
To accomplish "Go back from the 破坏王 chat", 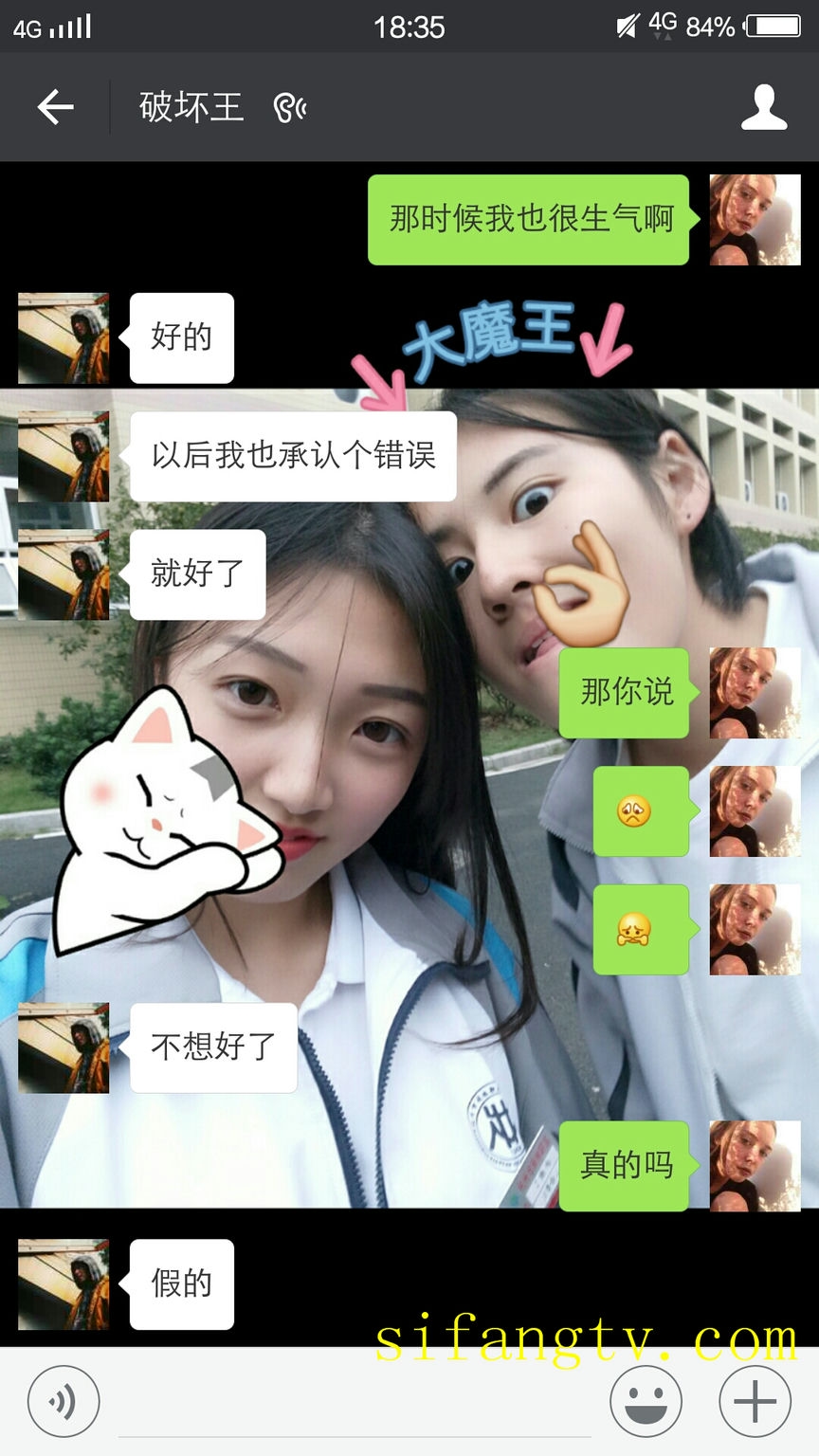I will [55, 107].
